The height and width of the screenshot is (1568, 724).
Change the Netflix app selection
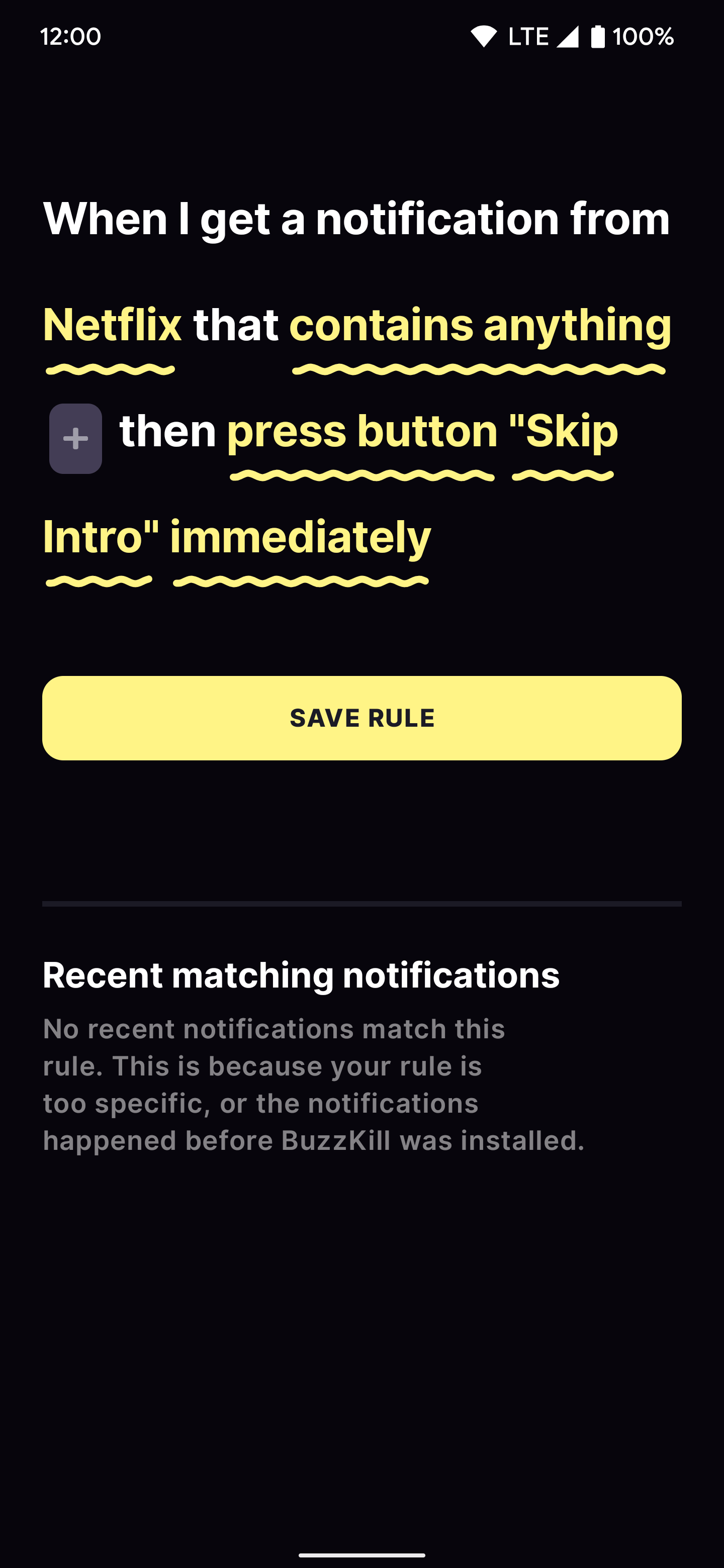112,326
